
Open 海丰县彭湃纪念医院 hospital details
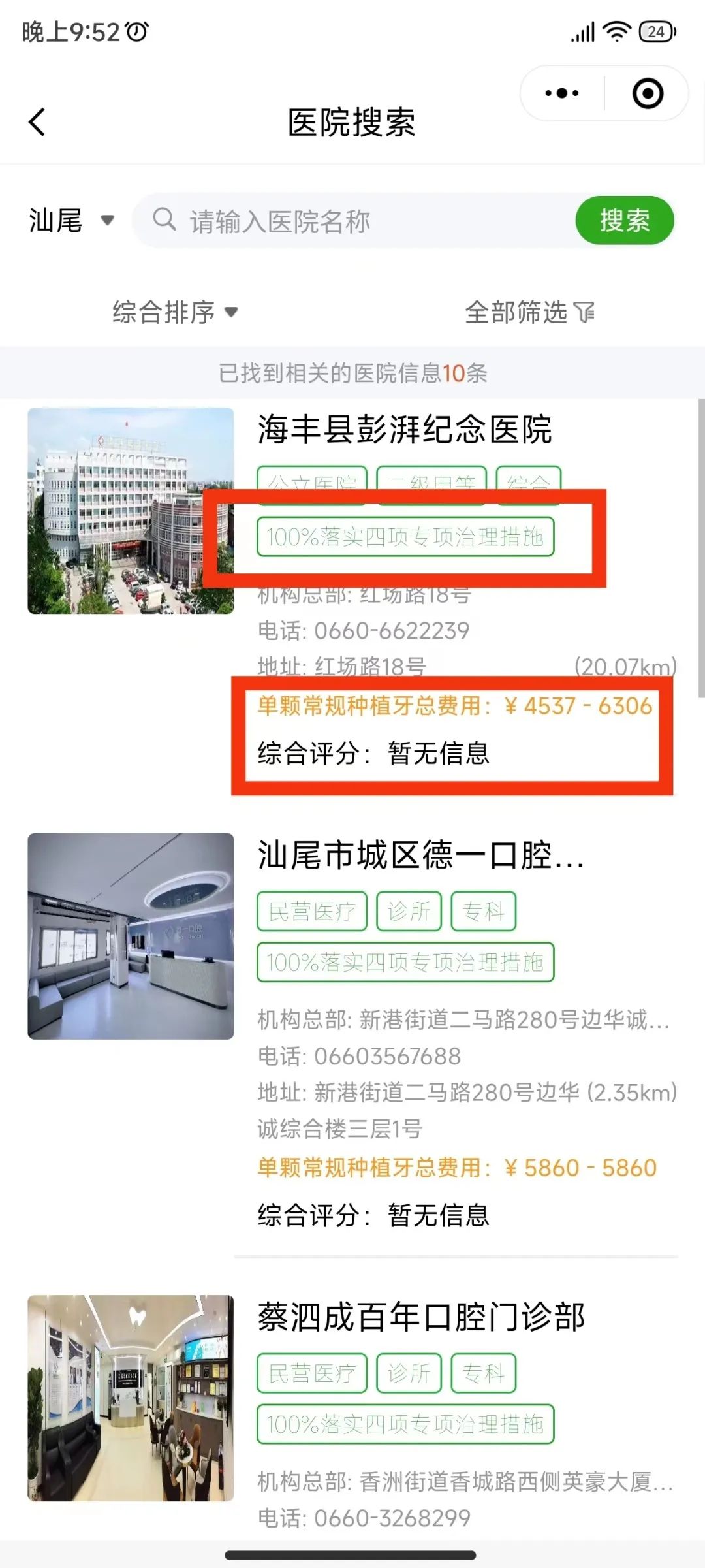pos(405,430)
